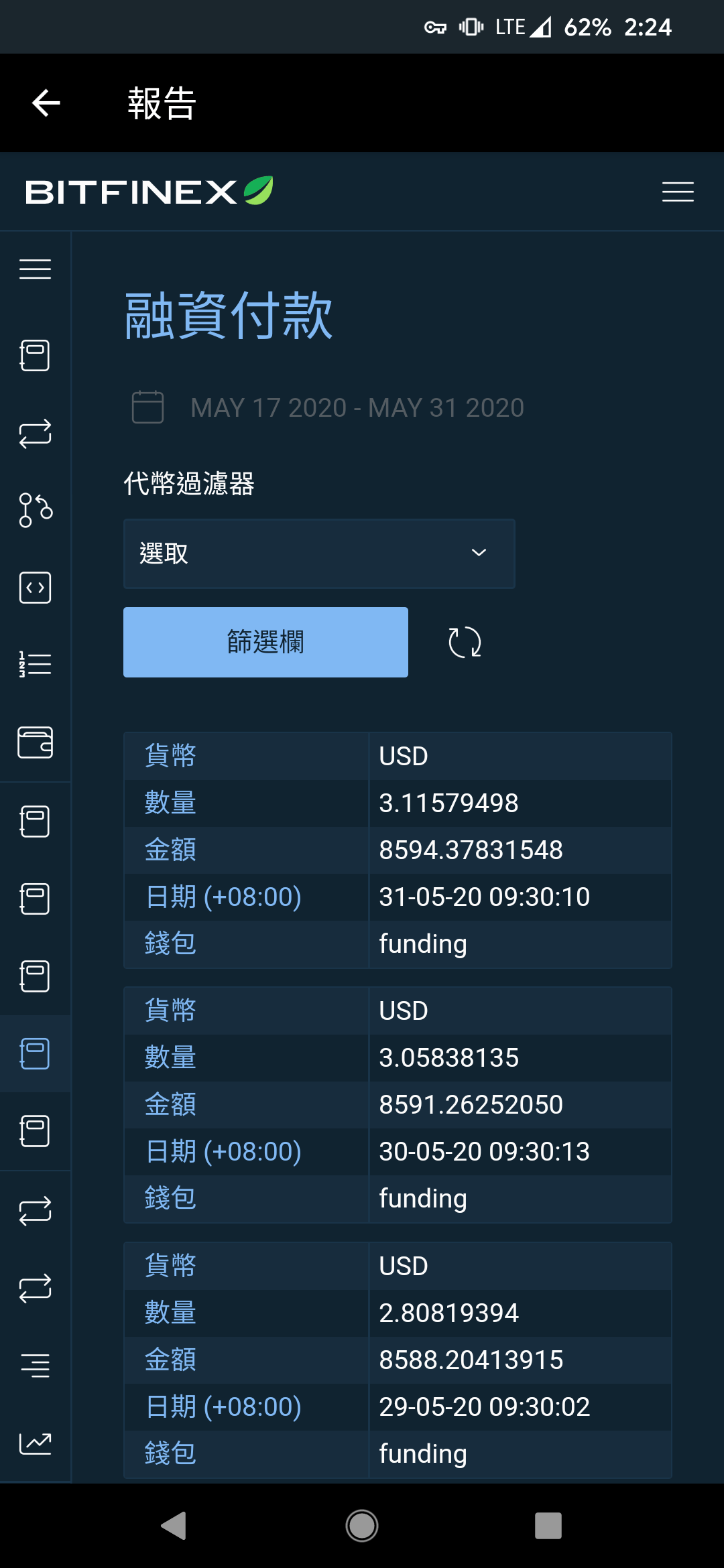Open the Bitfinex menu at top right
724x1568 pixels.
[677, 192]
